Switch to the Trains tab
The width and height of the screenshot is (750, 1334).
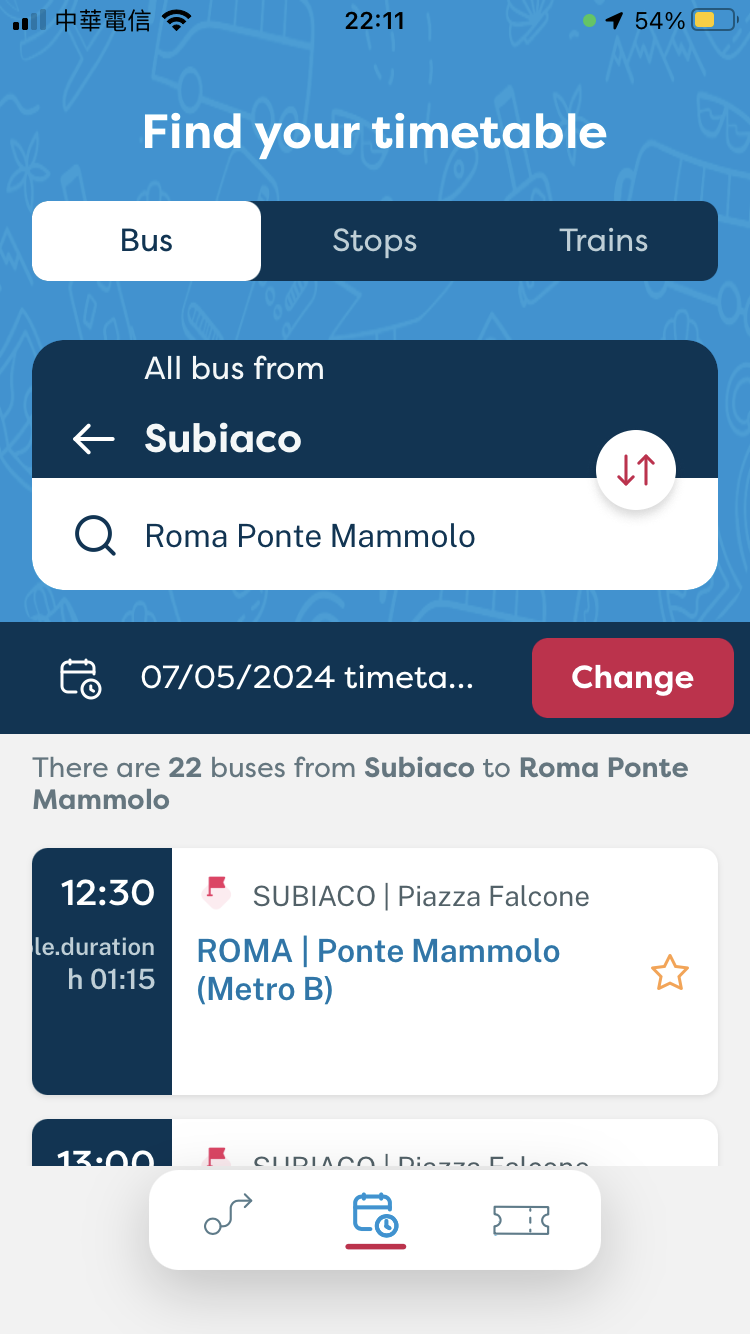click(x=603, y=241)
